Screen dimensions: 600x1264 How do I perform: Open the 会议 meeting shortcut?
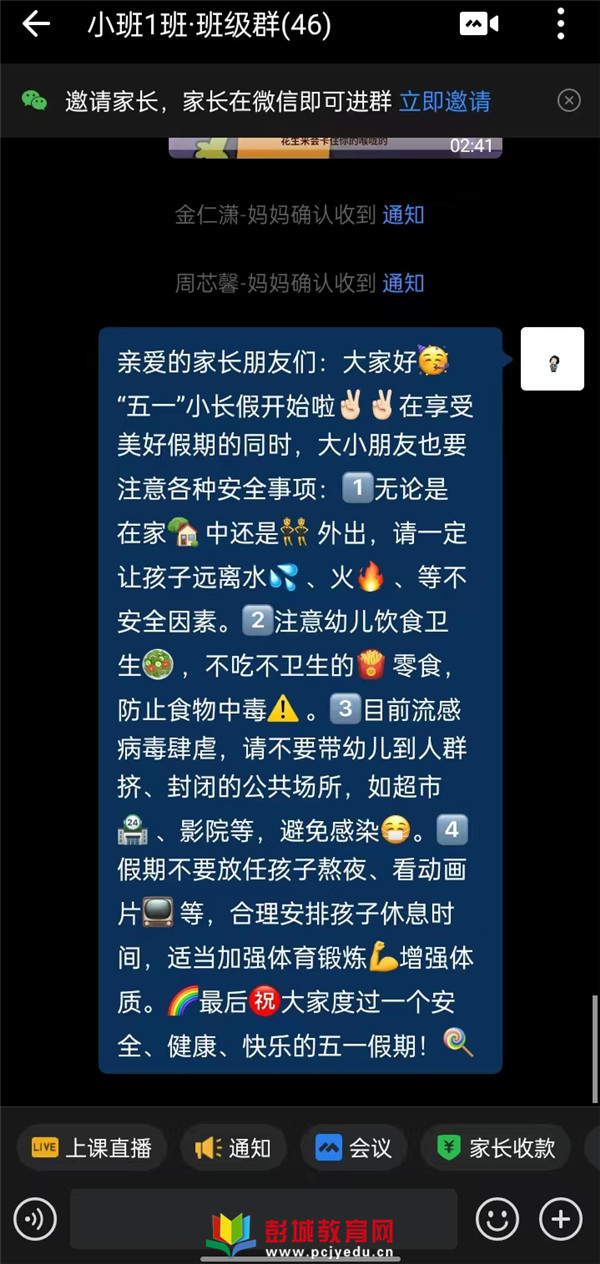(x=354, y=1148)
